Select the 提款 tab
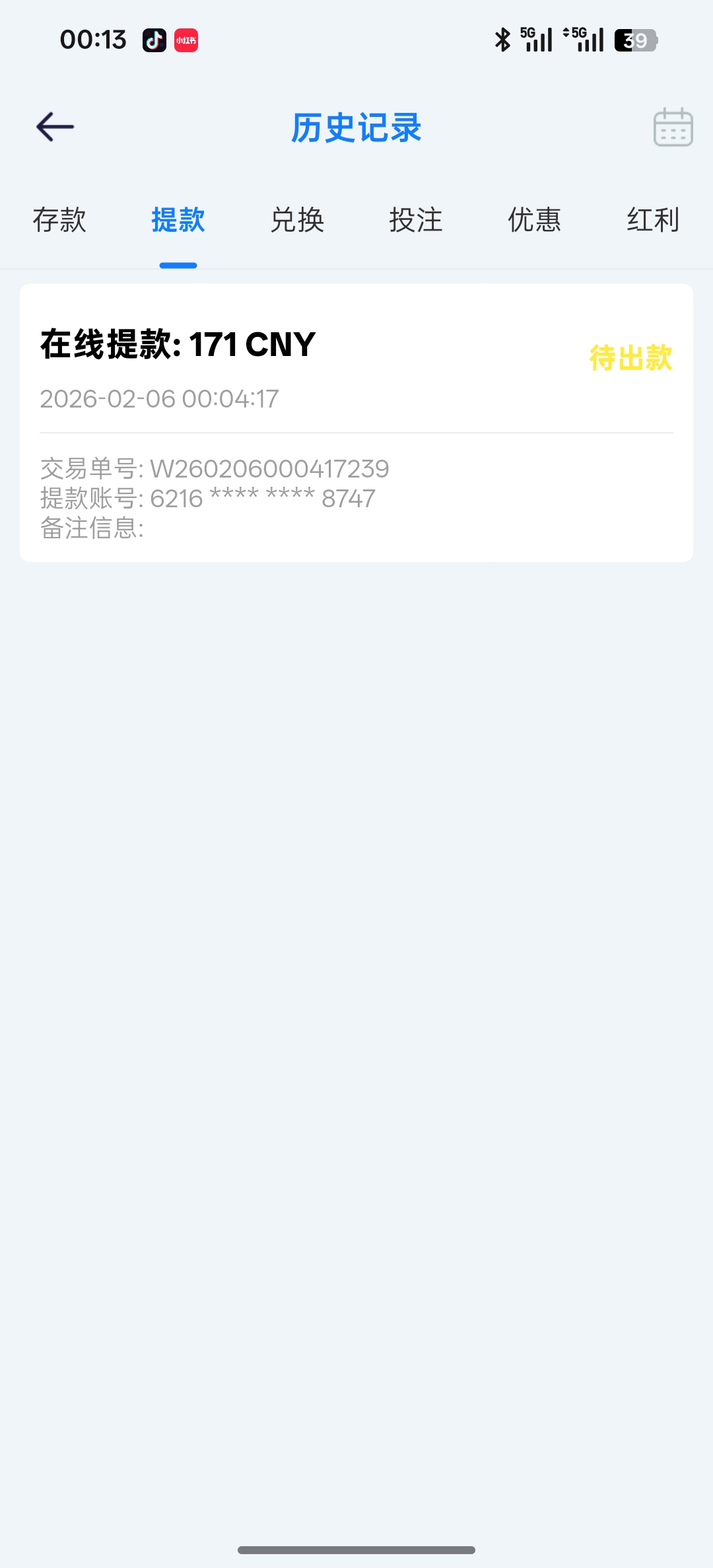 point(178,220)
